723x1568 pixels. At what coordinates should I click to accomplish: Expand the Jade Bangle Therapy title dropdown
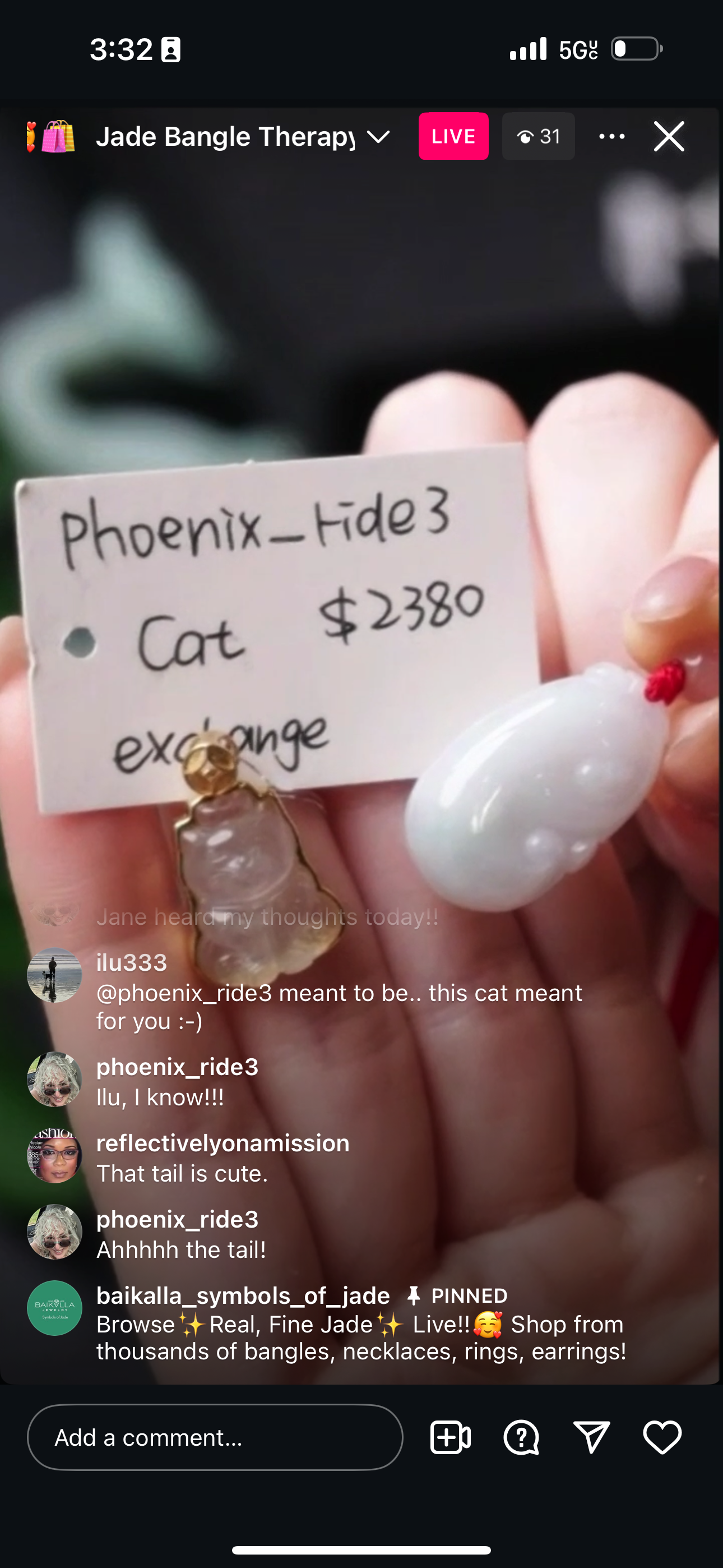tap(378, 137)
